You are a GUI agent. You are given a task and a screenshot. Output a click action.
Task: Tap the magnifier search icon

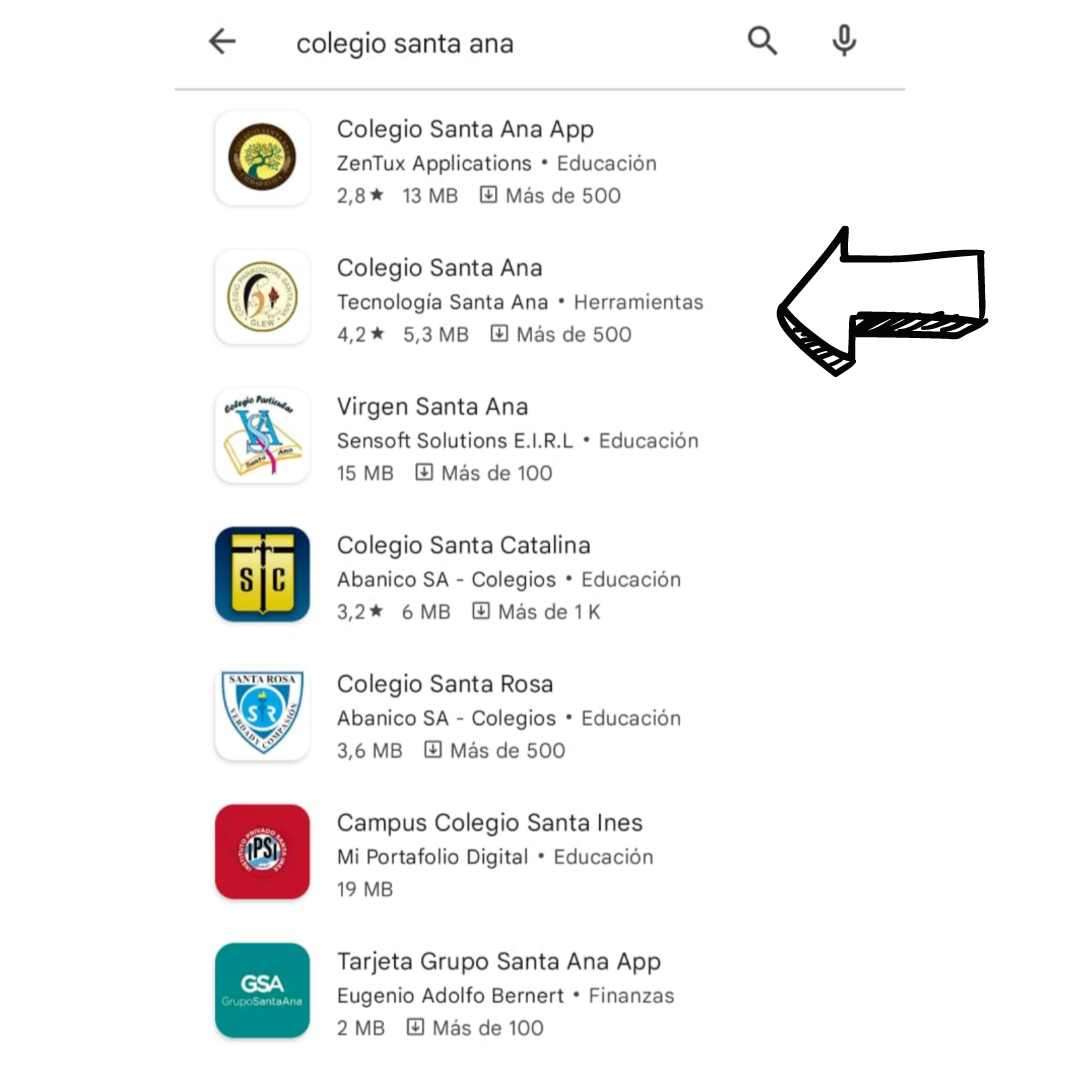click(762, 42)
